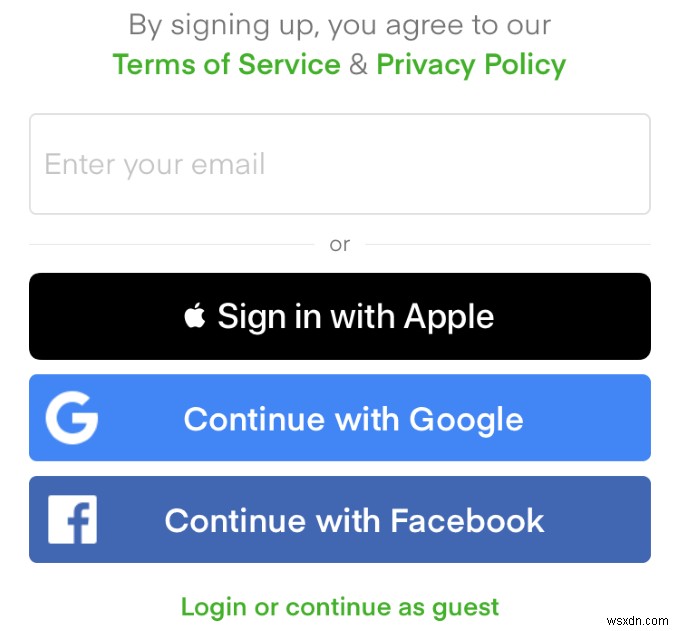Screen dimensions: 680x631
Task: Continue with Google account
Action: [339, 418]
